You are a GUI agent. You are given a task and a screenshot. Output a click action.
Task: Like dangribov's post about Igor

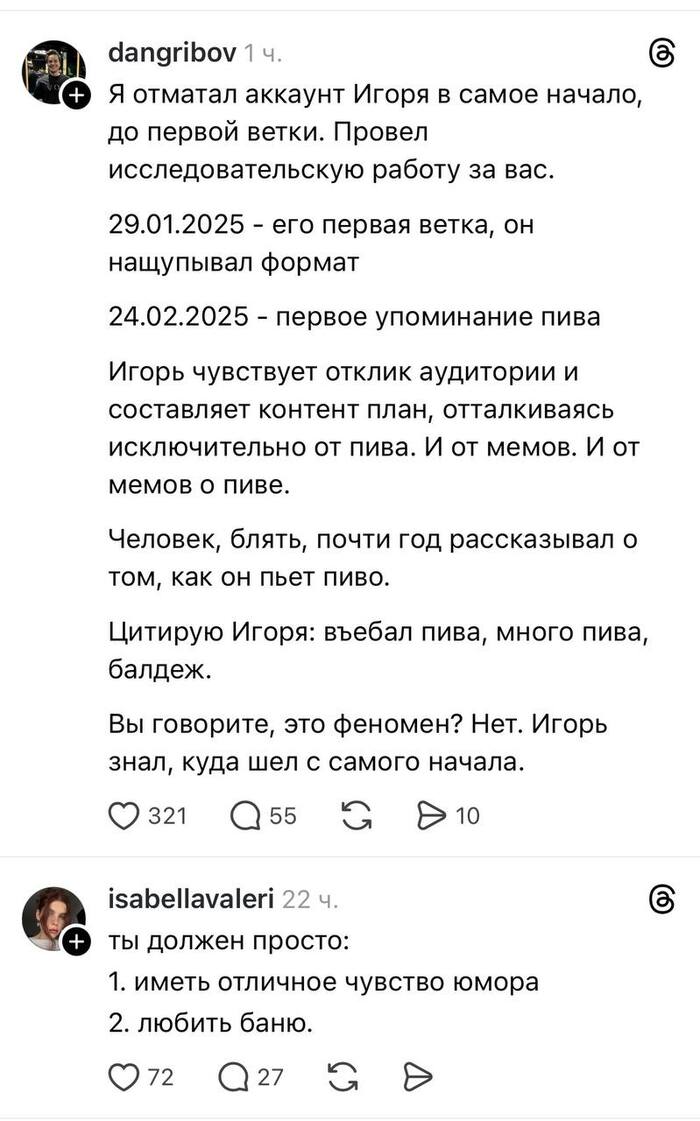pyautogui.click(x=123, y=816)
